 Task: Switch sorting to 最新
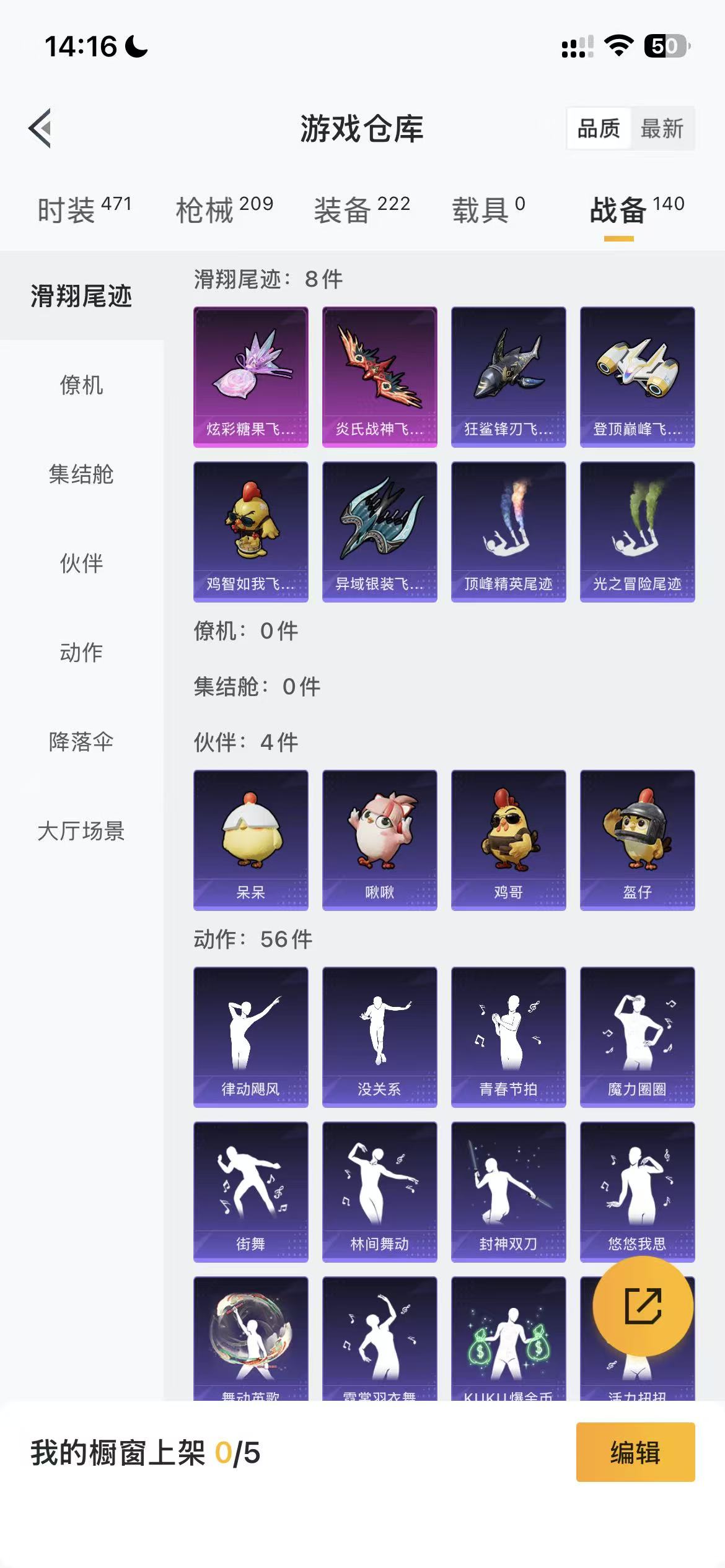(661, 129)
